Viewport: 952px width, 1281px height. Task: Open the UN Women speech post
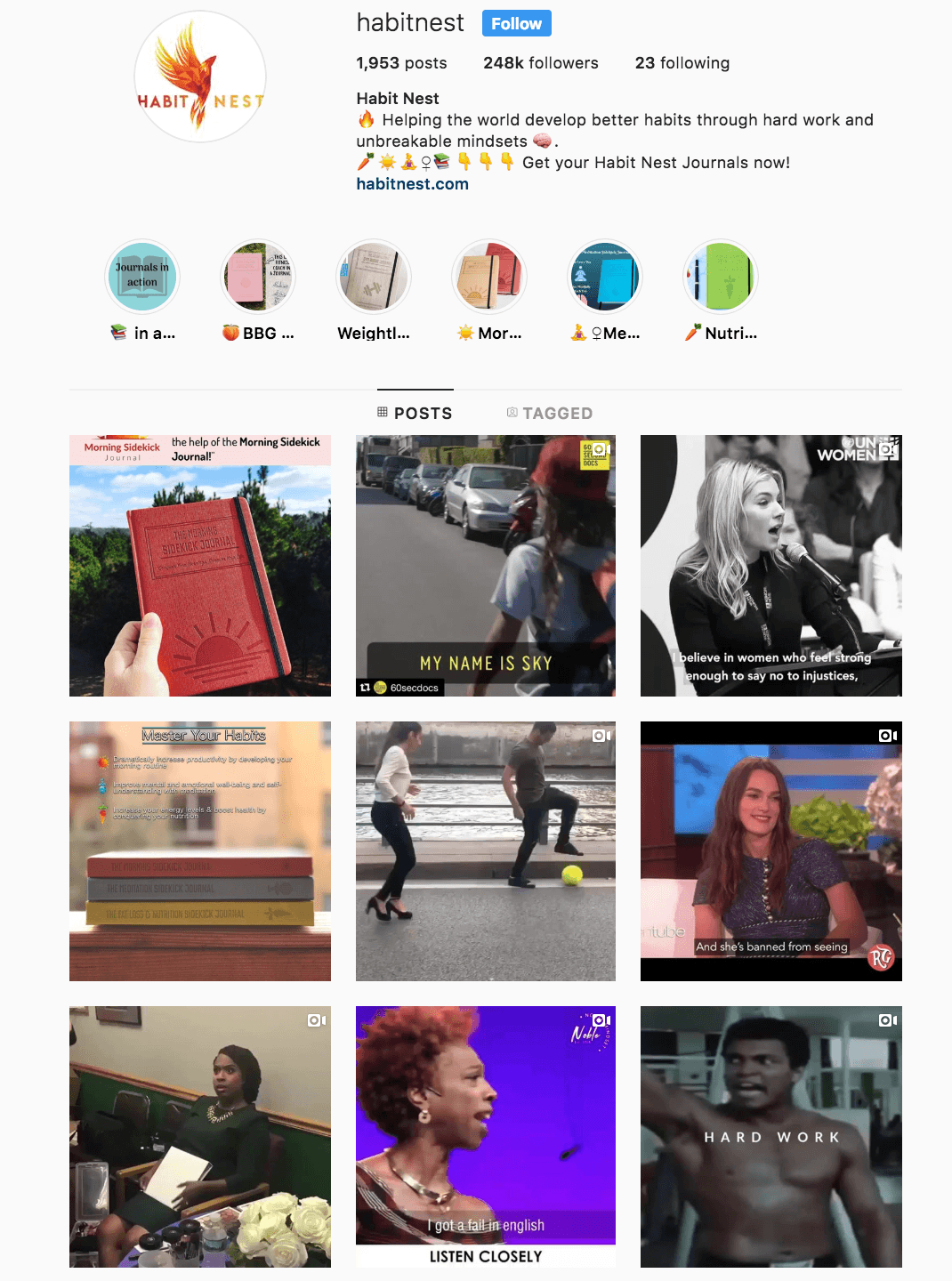click(x=770, y=566)
